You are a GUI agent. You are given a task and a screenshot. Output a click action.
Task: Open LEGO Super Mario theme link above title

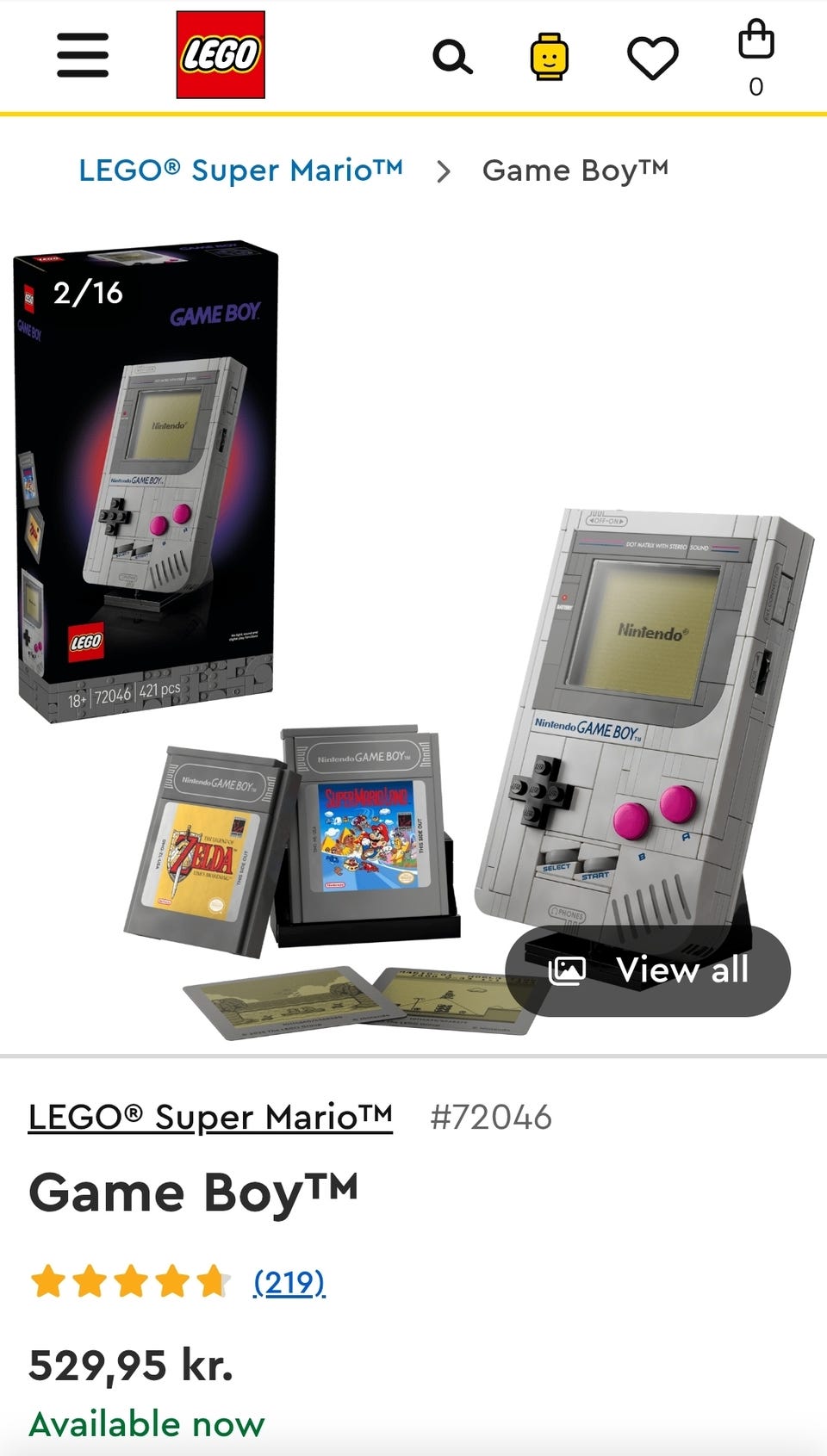[210, 1118]
